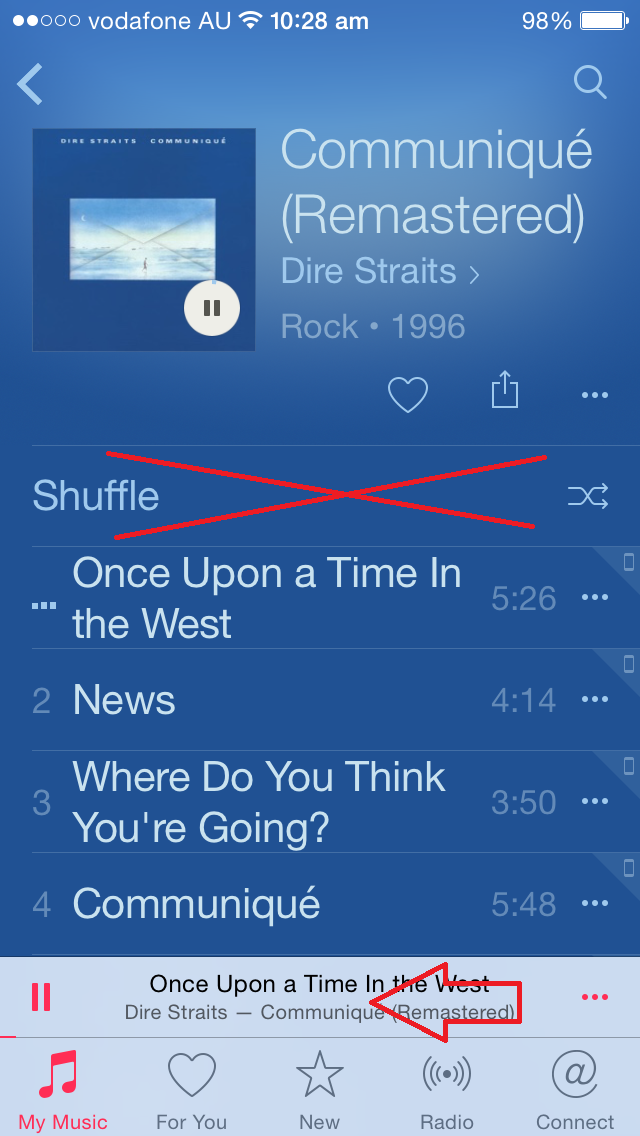Pause playback on the album artwork
The width and height of the screenshot is (640, 1136).
click(212, 309)
